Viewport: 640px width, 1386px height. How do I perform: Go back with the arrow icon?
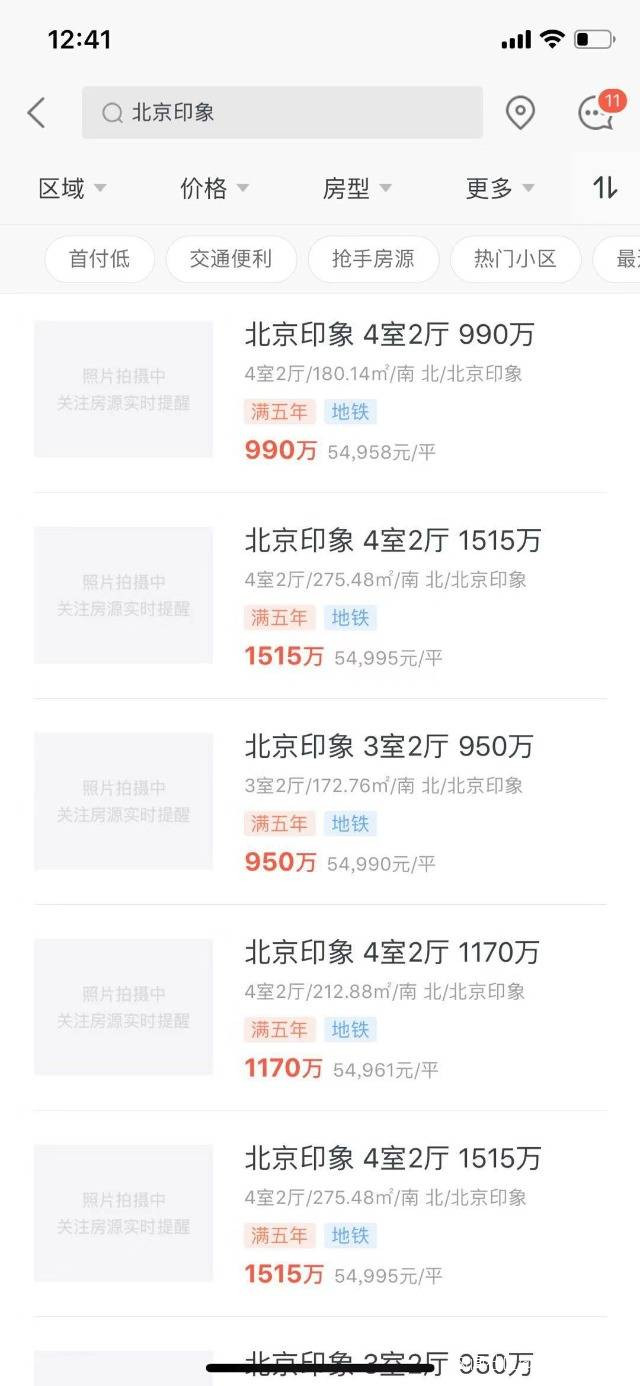[x=37, y=113]
